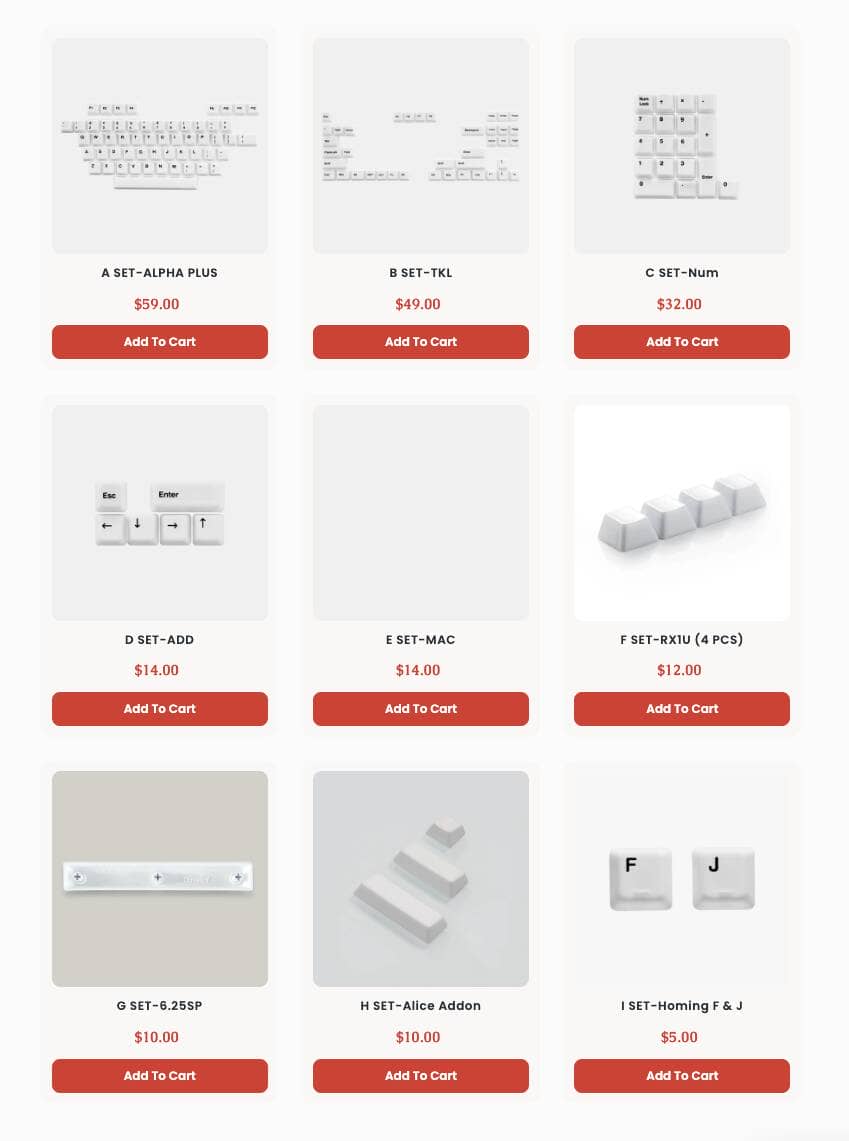
Task: Add H SET-Alice Addon to cart
Action: point(421,1076)
